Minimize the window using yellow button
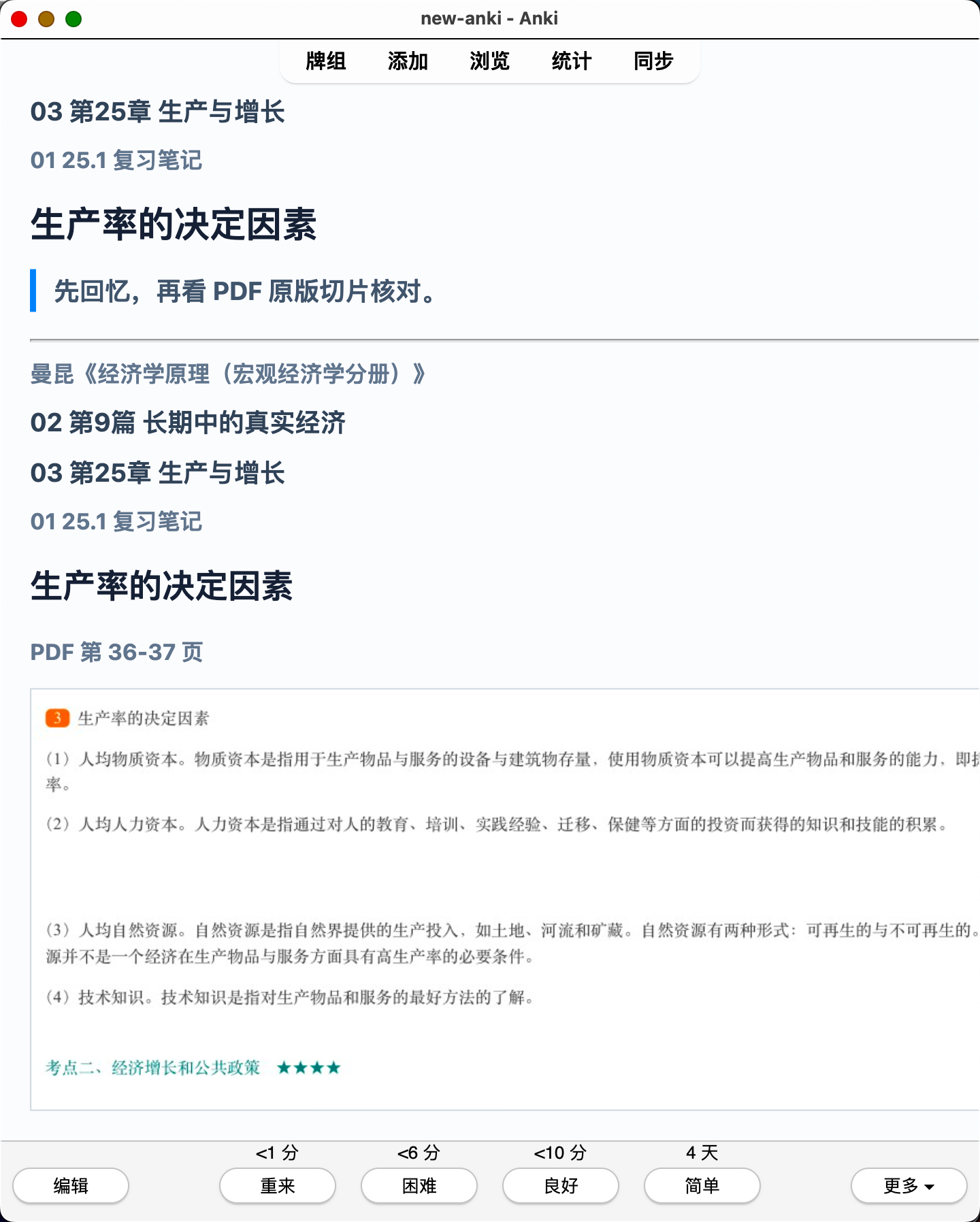Screen dimensions: 980x1222 [x=46, y=19]
